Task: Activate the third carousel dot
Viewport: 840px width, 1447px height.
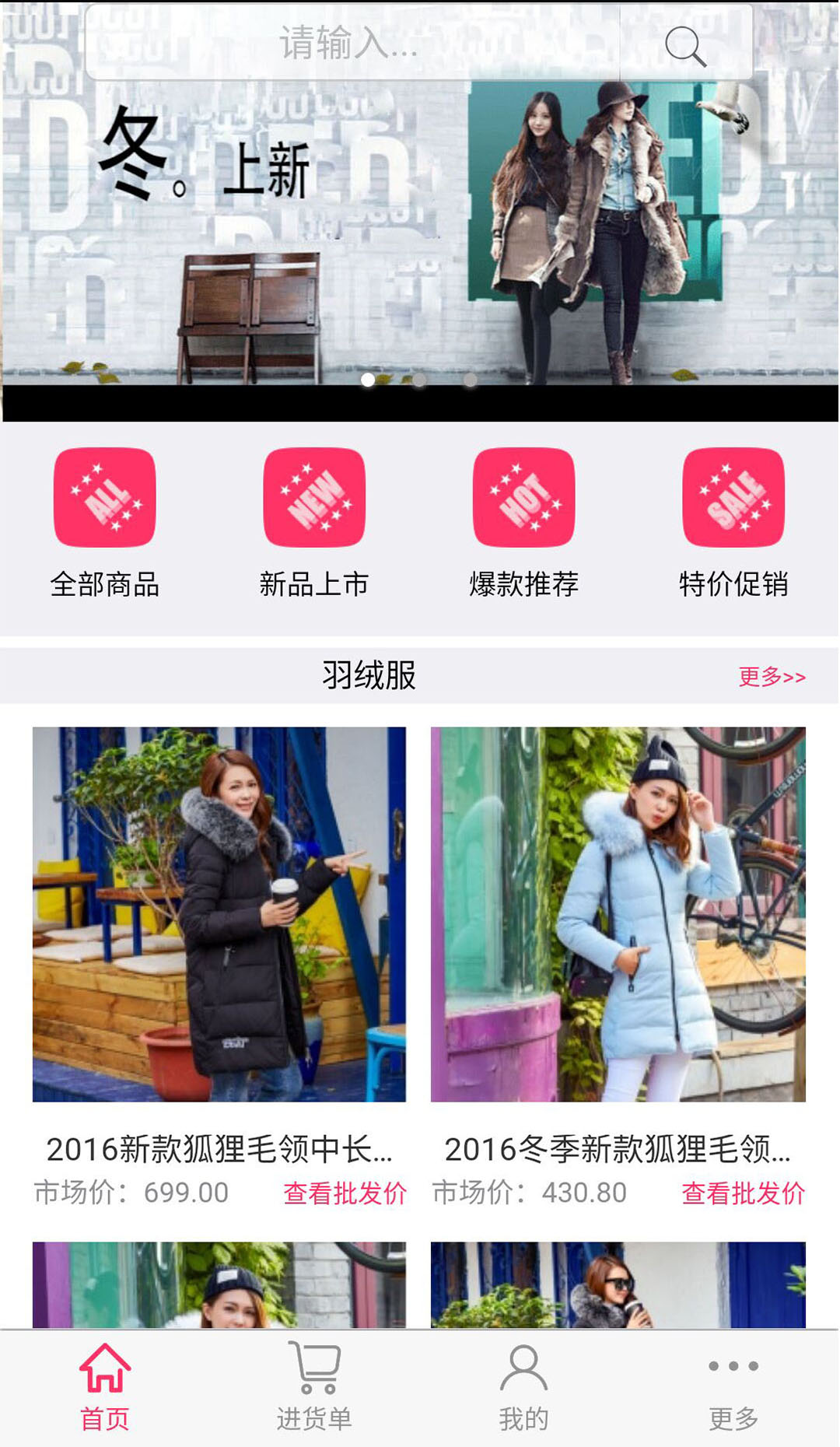Action: (x=467, y=380)
